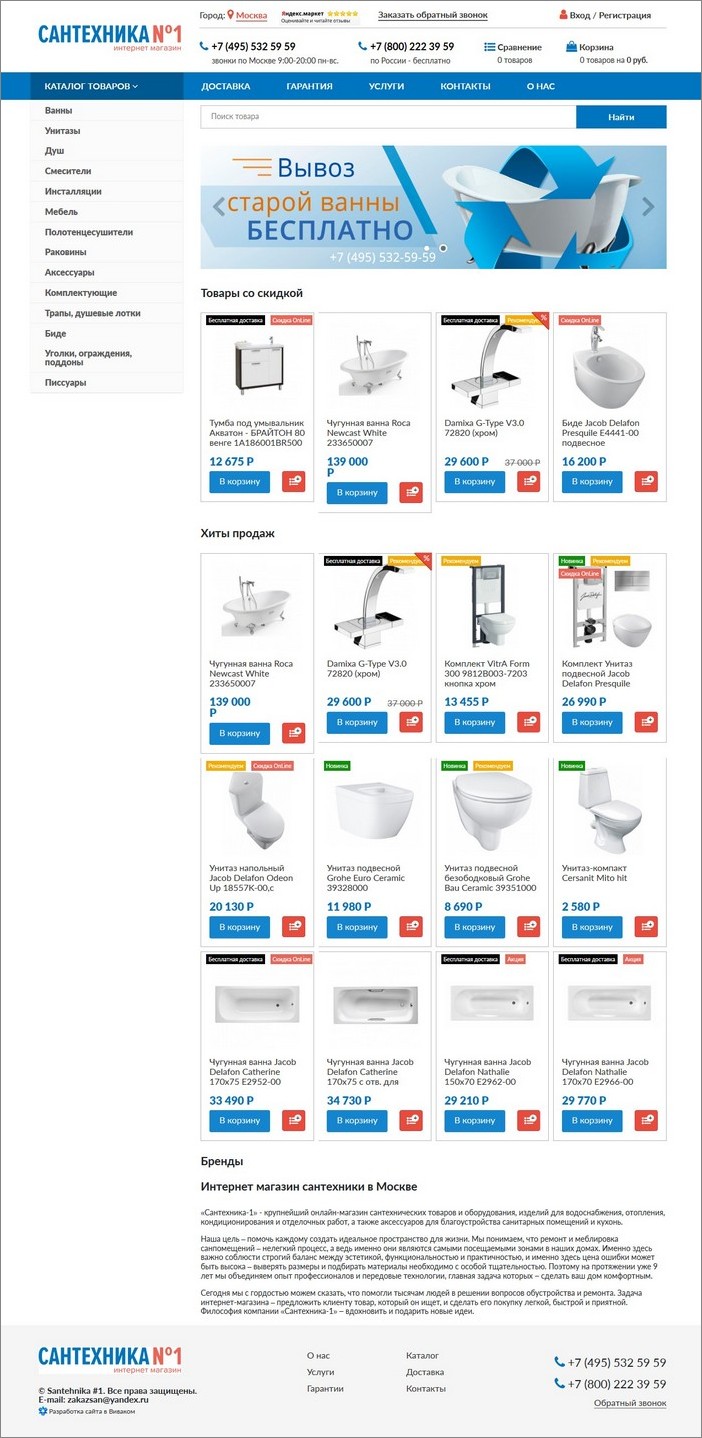702x1438 pixels.
Task: Tap Заказать обратный звонок link
Action: (432, 15)
